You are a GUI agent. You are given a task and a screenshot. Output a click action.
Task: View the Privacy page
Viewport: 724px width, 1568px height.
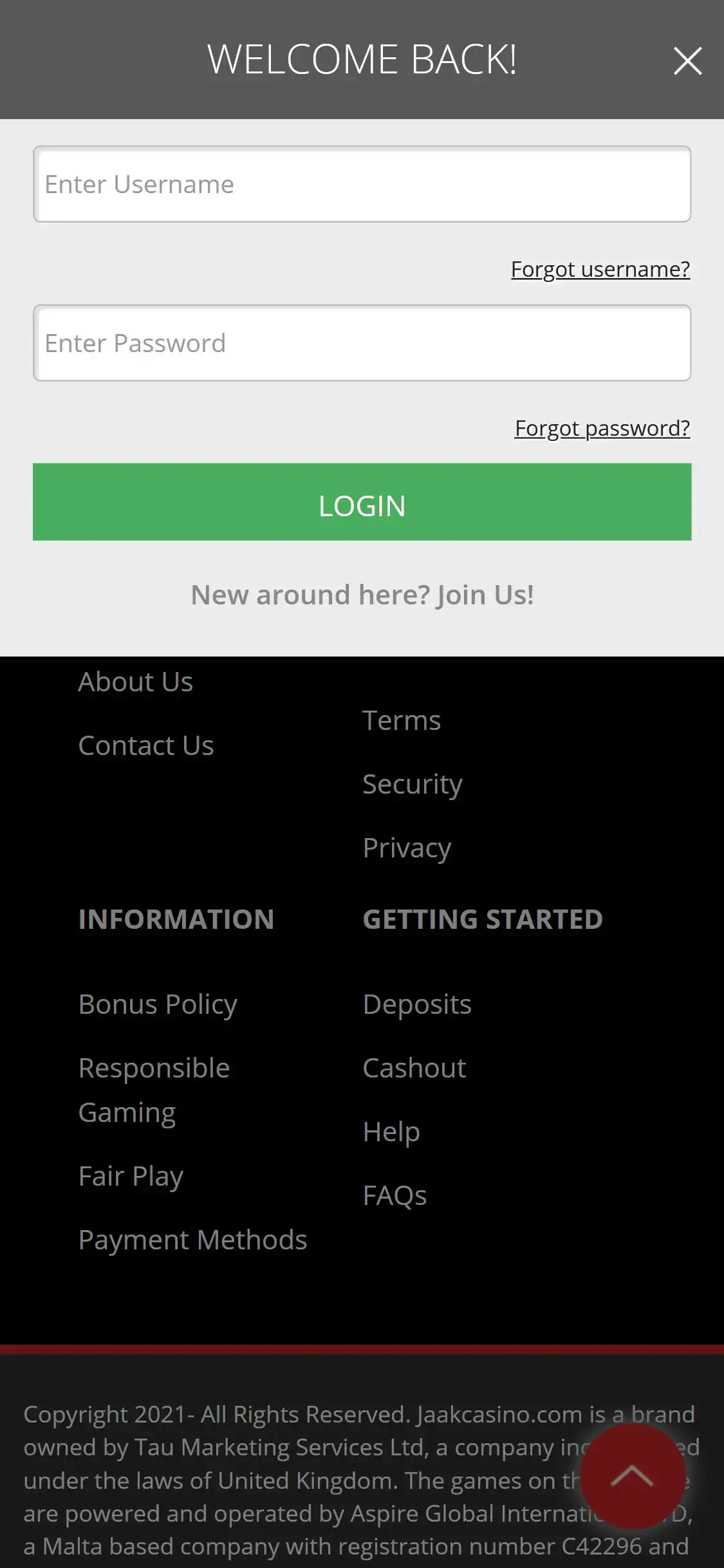(x=407, y=848)
